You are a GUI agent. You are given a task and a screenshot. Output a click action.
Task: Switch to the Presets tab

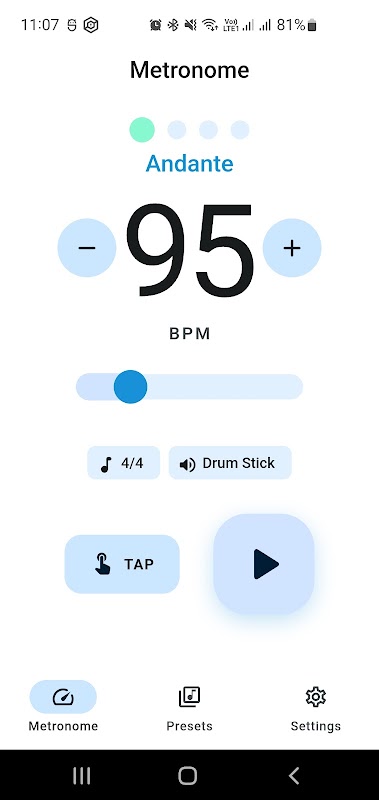point(189,709)
